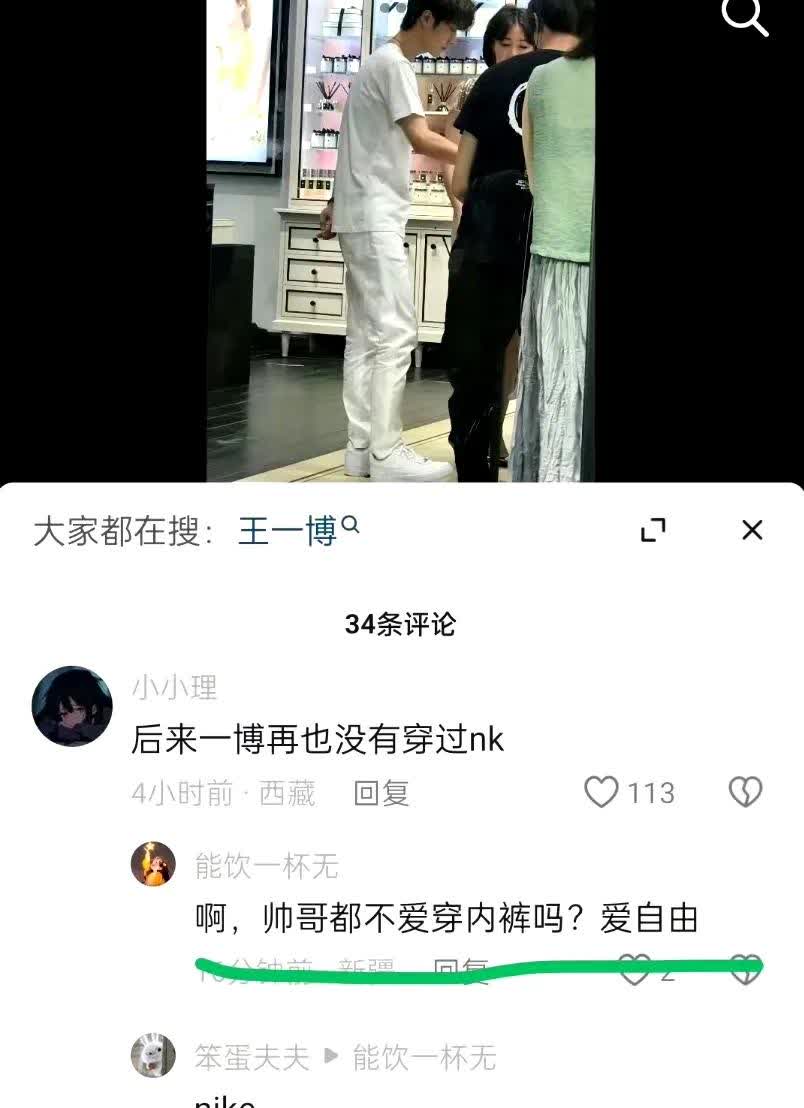The width and height of the screenshot is (804, 1108).
Task: Dislike 能饮一杯无's comment
Action: (745, 968)
